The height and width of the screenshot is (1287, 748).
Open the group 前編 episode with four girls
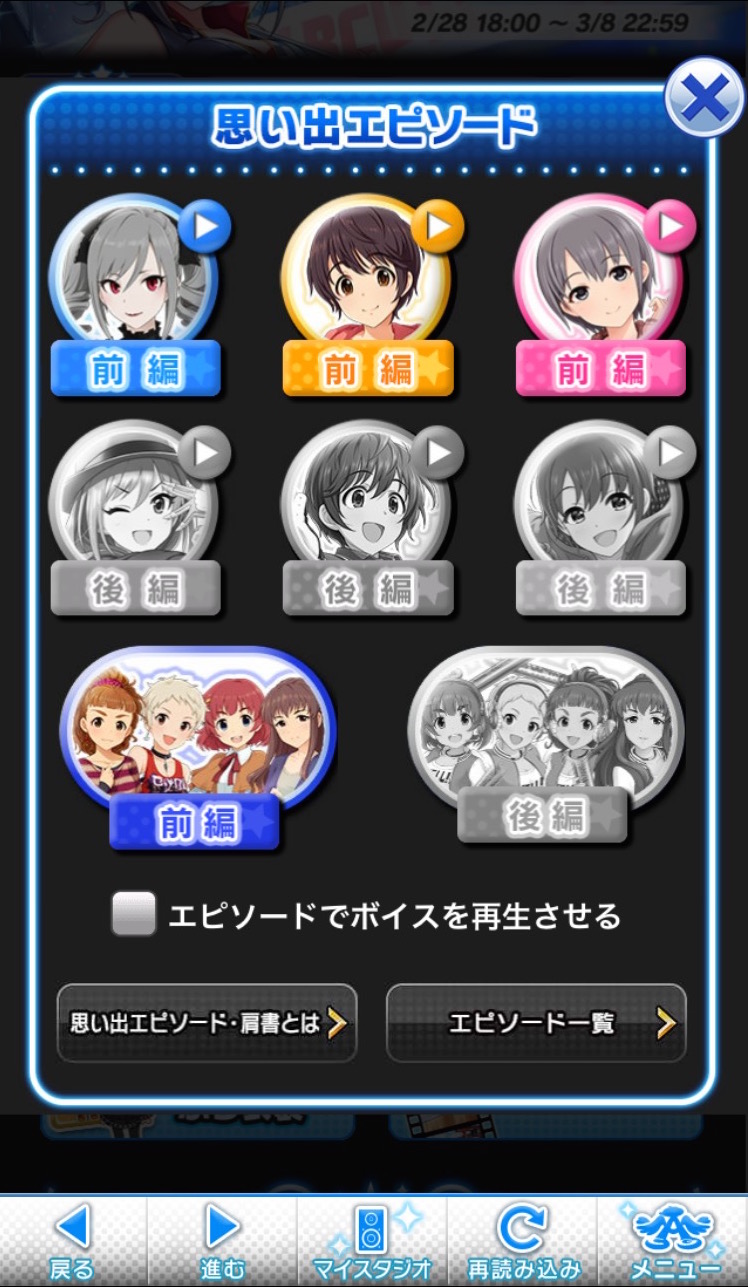point(197,745)
